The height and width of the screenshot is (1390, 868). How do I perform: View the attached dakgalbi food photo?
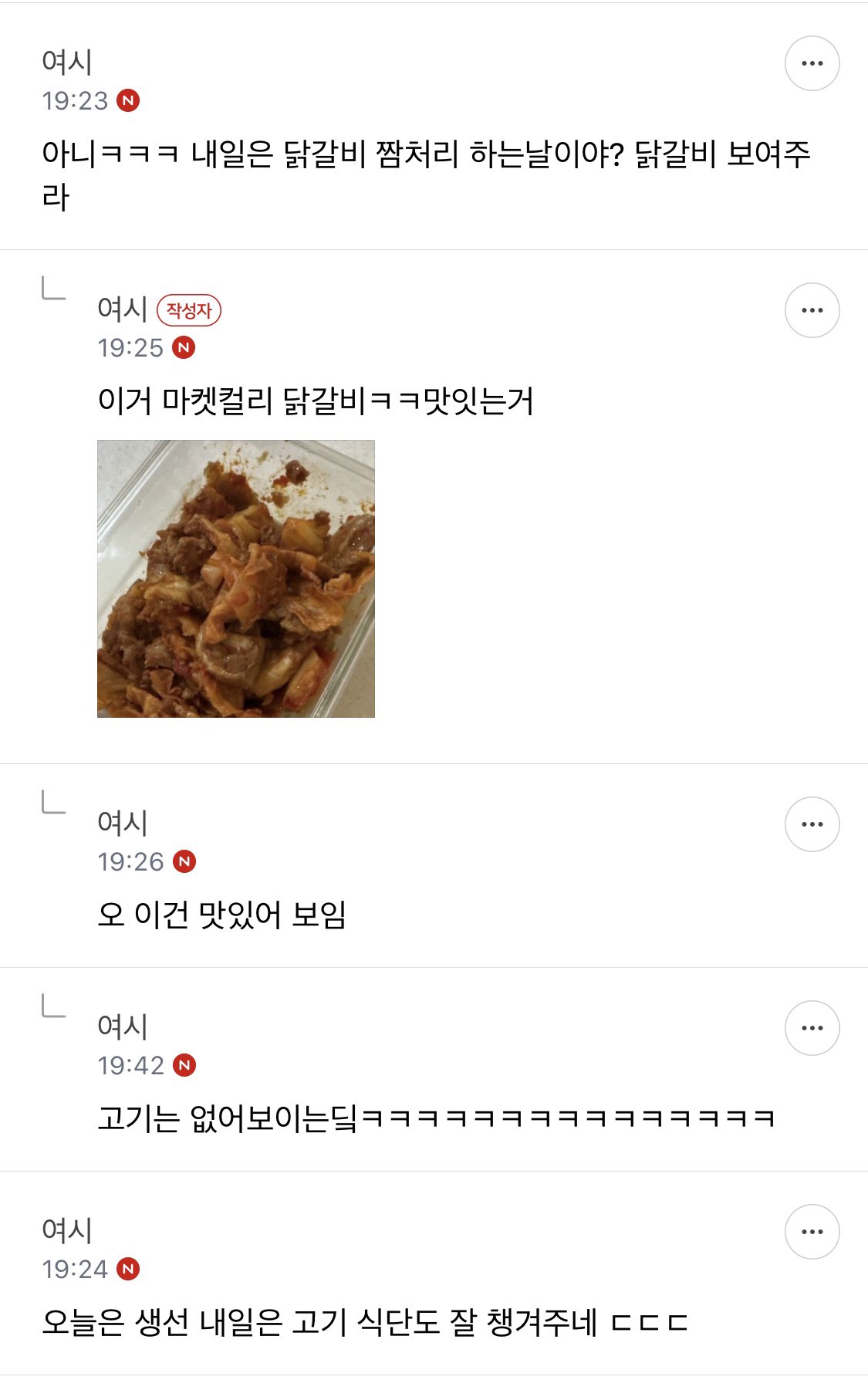(x=236, y=579)
